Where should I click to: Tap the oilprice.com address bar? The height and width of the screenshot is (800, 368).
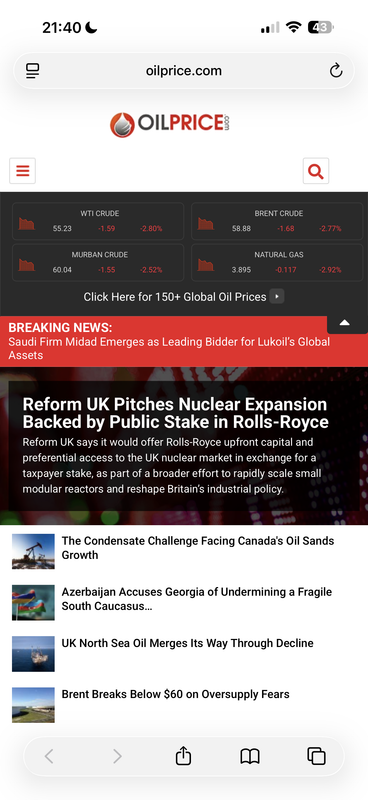pyautogui.click(x=184, y=71)
